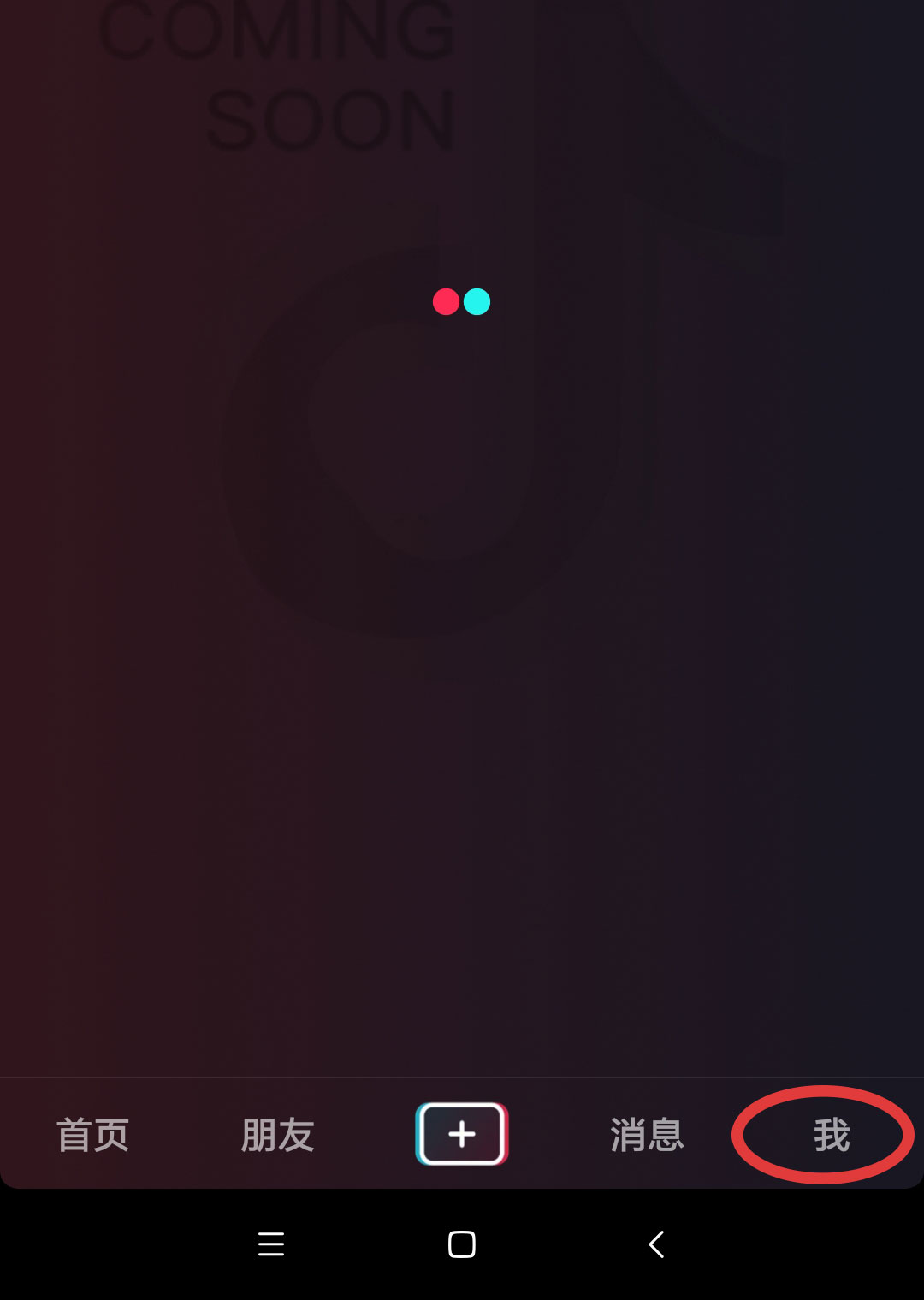Viewport: 924px width, 1300px height.
Task: Tap the system back button
Action: [656, 1244]
